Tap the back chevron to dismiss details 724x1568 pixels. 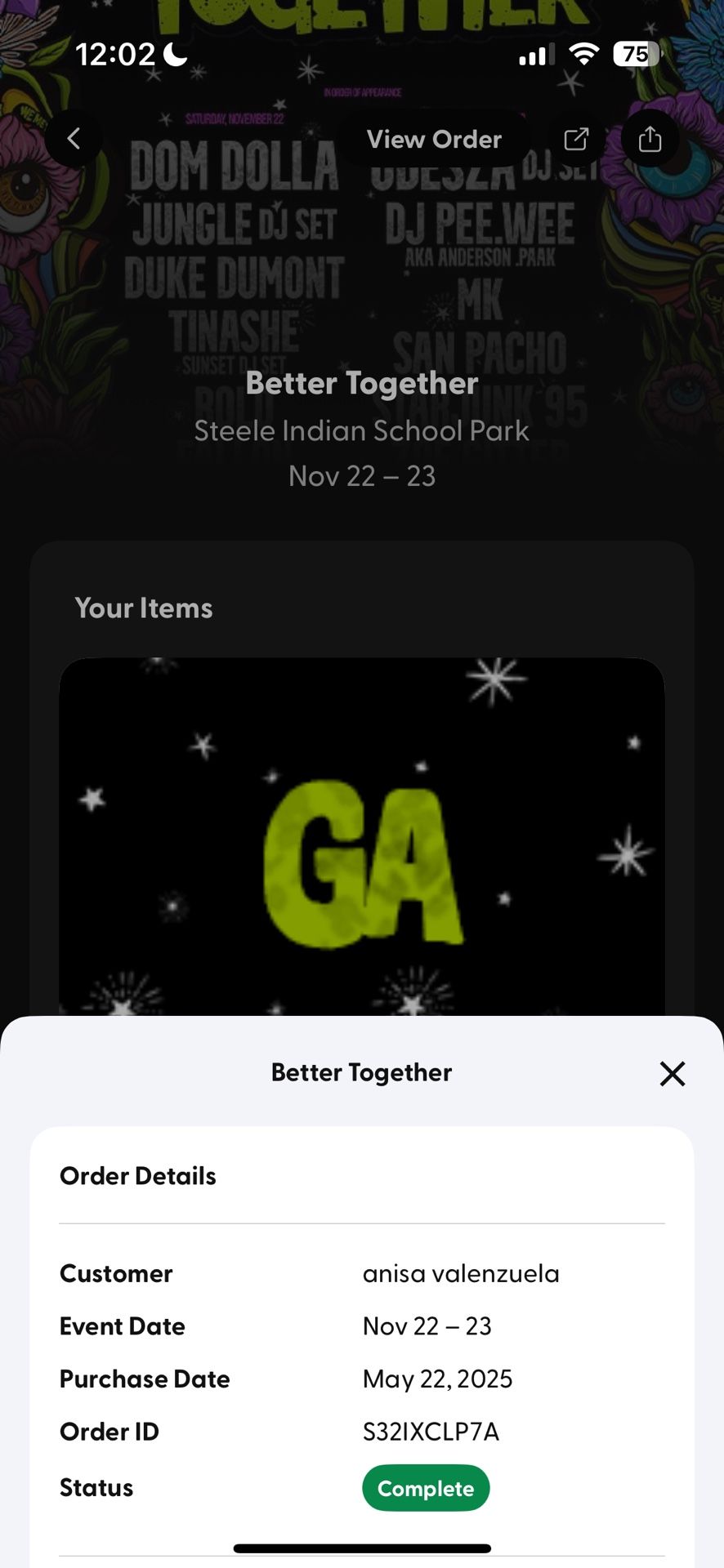[x=74, y=138]
